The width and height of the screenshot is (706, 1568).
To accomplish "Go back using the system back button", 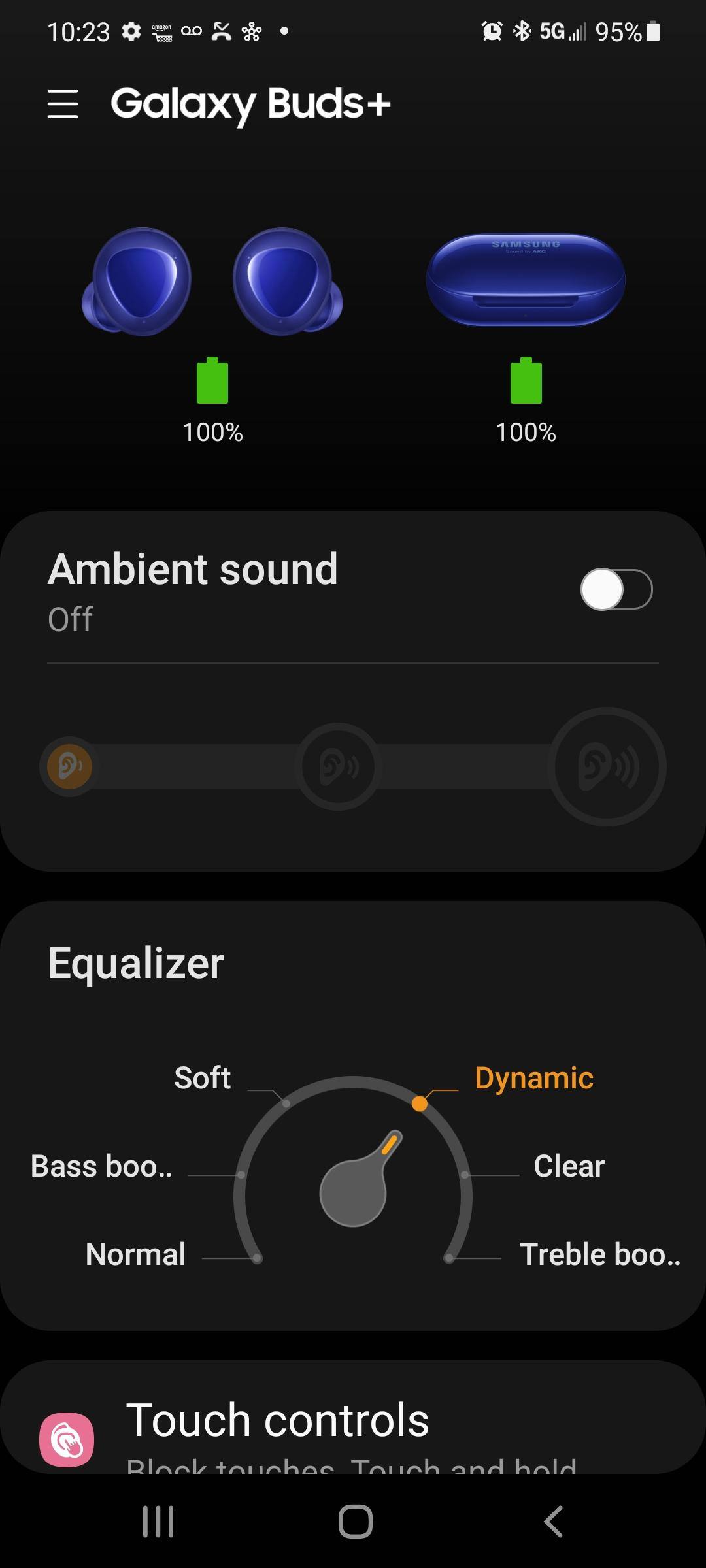I will click(x=553, y=1521).
